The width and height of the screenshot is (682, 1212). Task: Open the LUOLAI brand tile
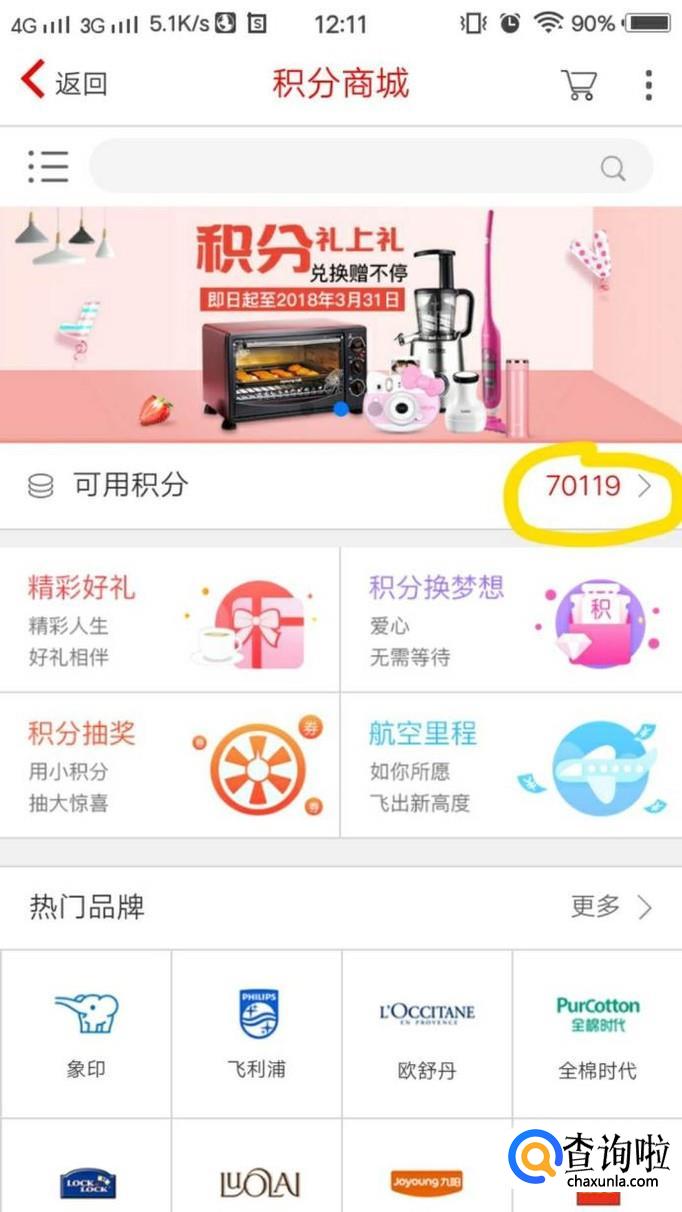(x=257, y=1165)
